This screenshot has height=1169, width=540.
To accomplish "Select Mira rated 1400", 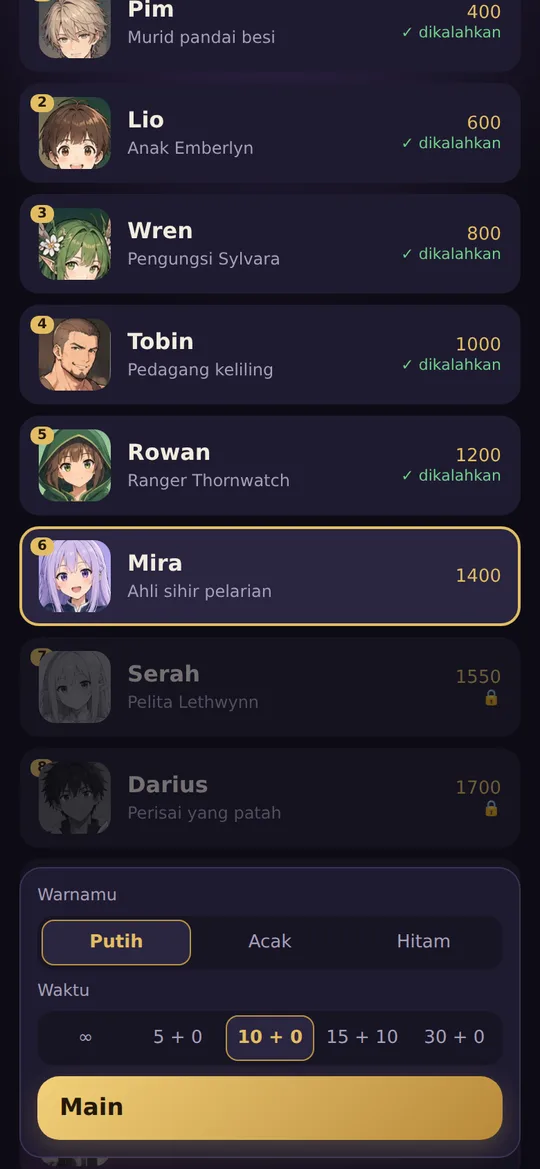I will click(x=269, y=576).
